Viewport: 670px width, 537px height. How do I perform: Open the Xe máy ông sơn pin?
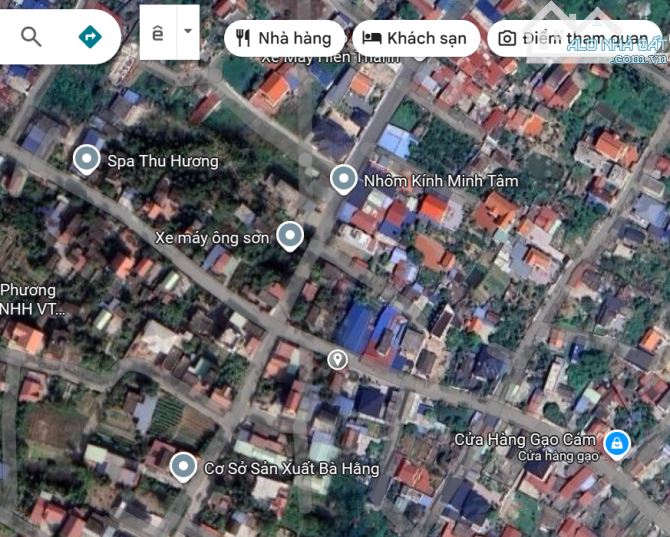tap(290, 236)
